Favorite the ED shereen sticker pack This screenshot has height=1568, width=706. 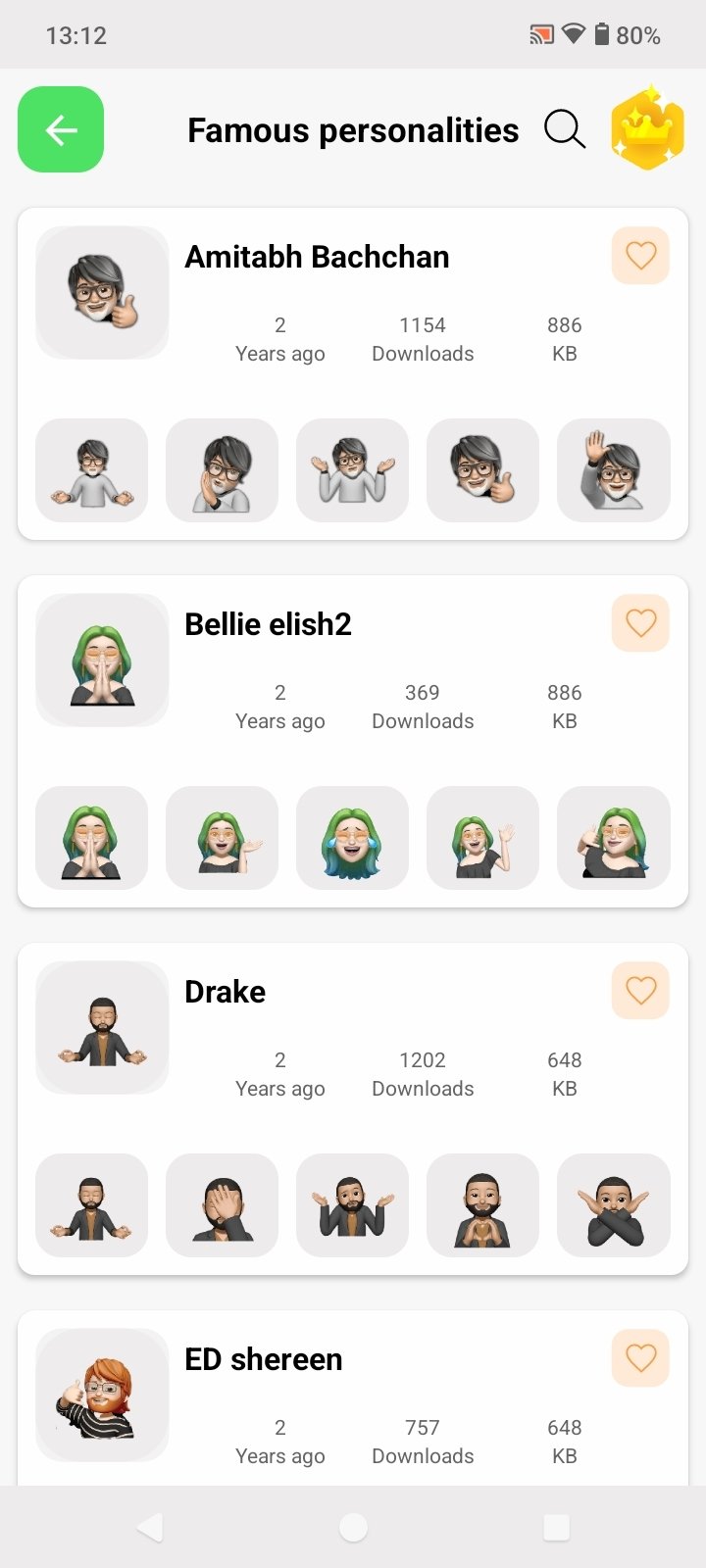click(640, 1358)
